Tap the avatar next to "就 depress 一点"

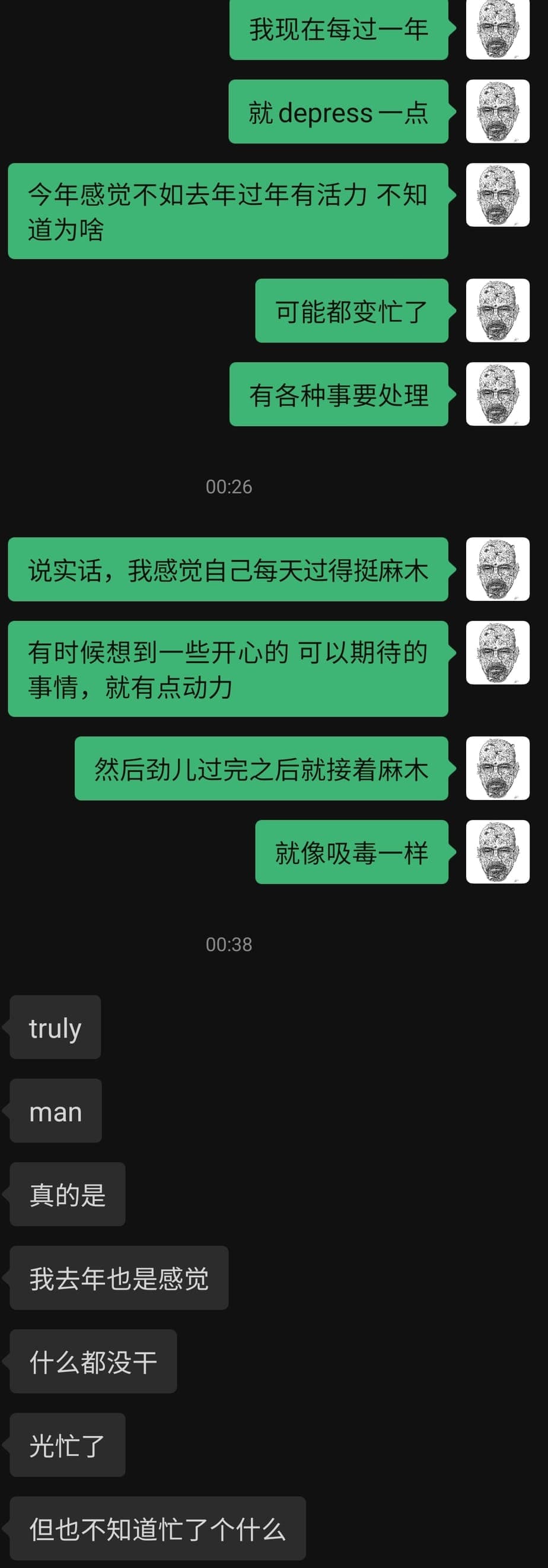click(x=498, y=112)
